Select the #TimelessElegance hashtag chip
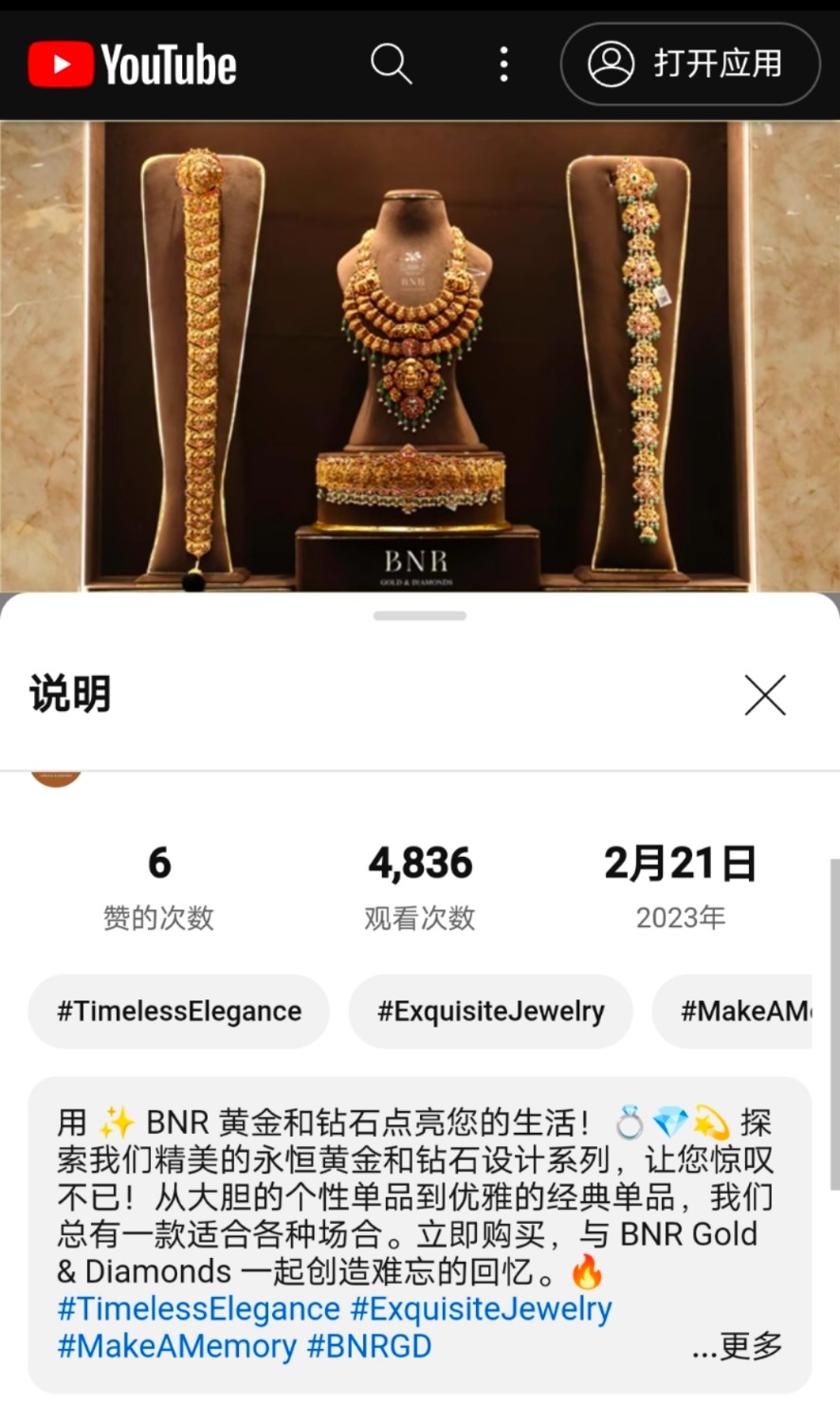The height and width of the screenshot is (1422, 840). pos(179,1011)
